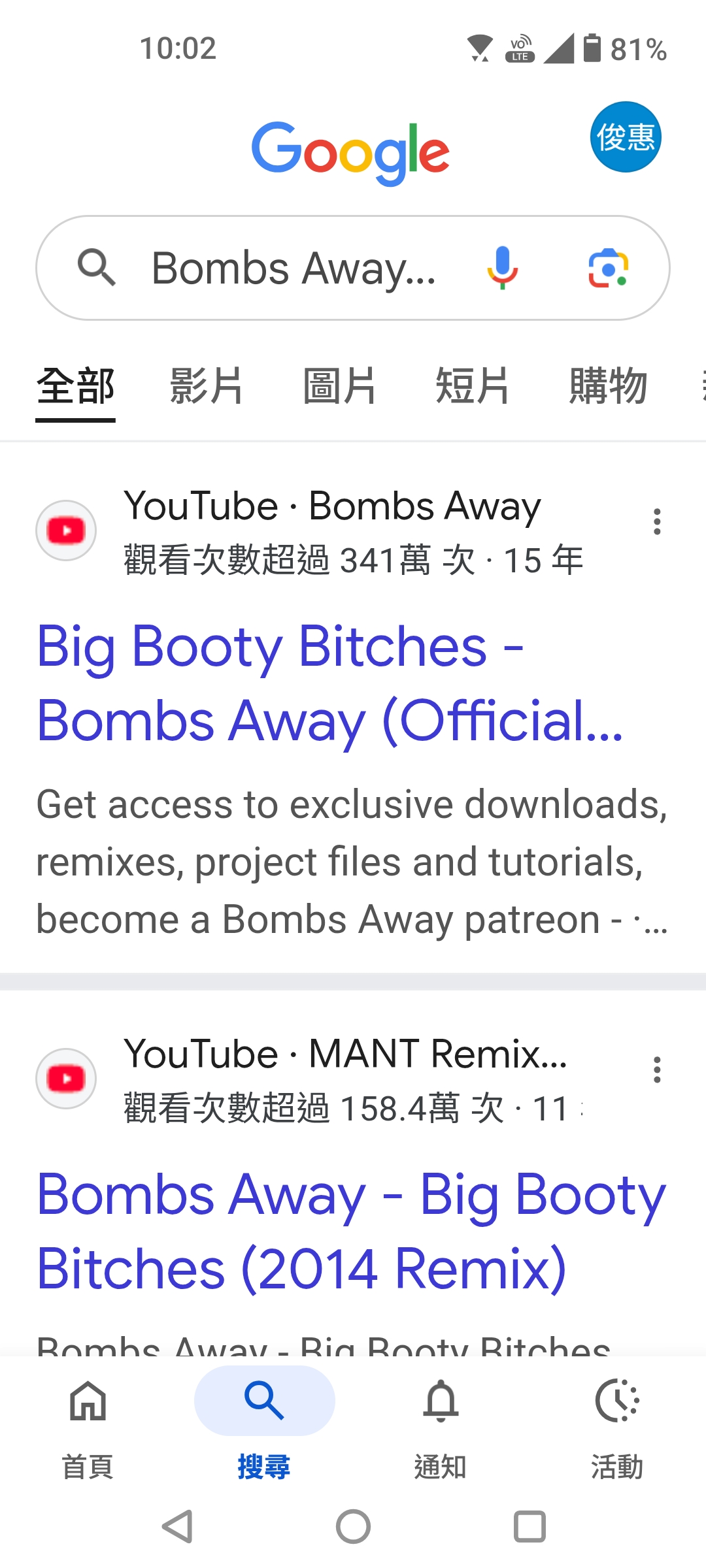Start voice search with the microphone
The width and height of the screenshot is (706, 1568).
[502, 268]
